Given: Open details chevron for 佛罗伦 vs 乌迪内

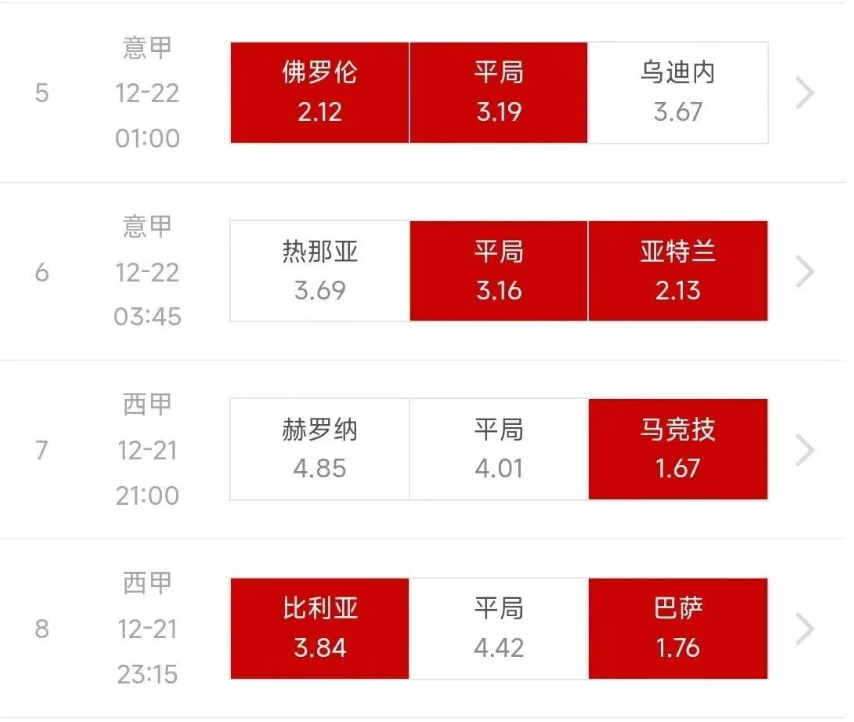Looking at the screenshot, I should 805,93.
